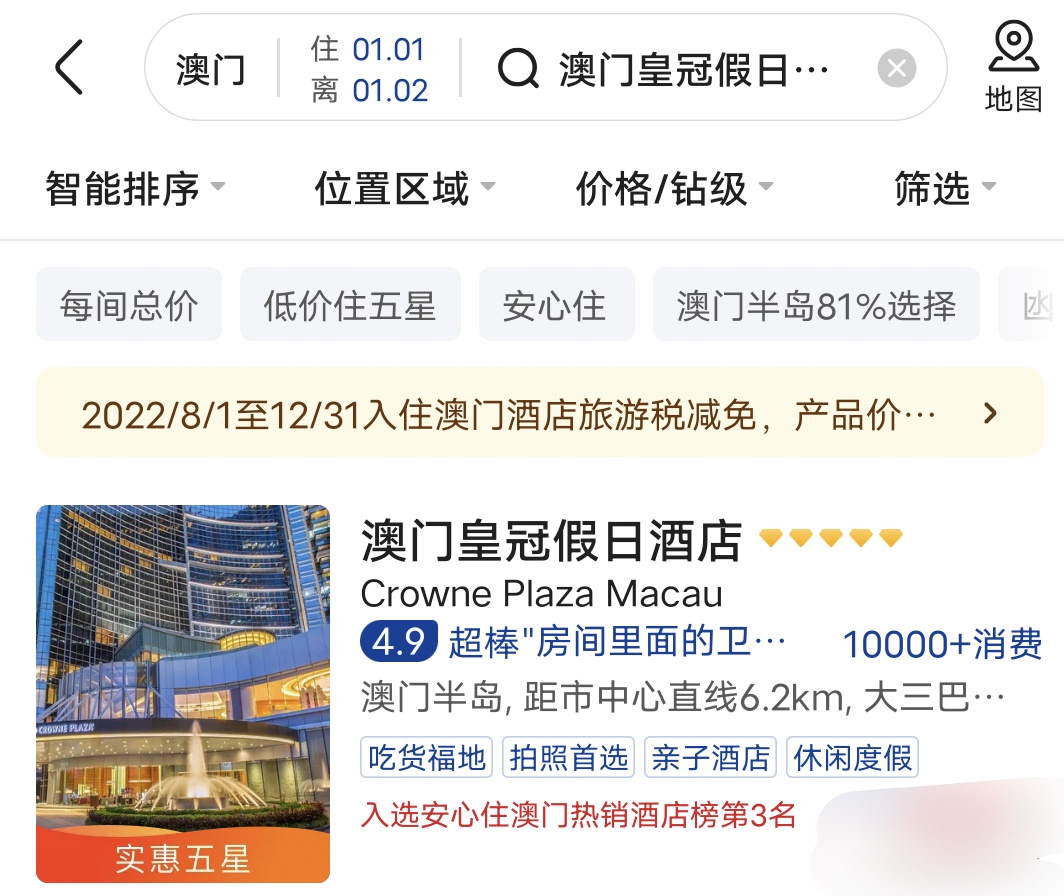Edit check-in and check-out dates
This screenshot has width=1064, height=896.
(369, 70)
